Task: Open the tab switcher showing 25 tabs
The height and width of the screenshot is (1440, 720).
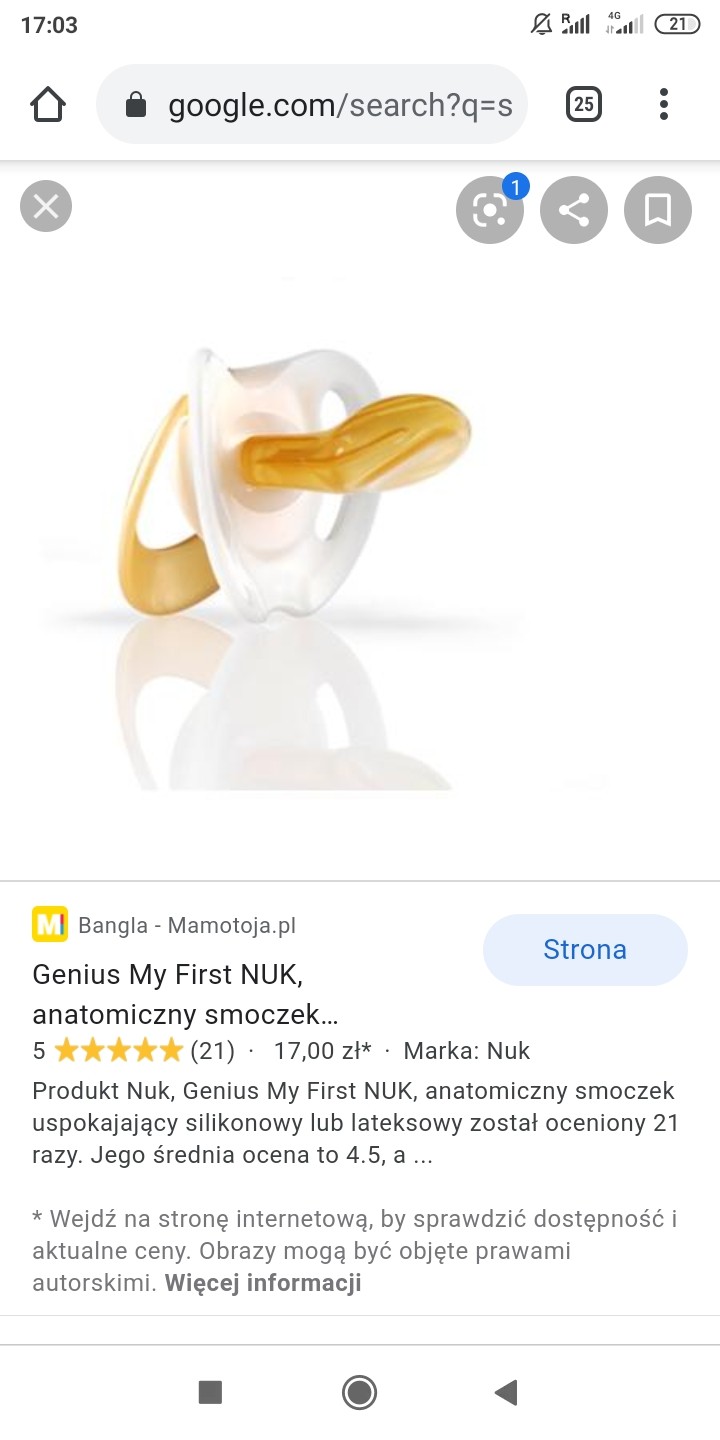Action: [584, 104]
